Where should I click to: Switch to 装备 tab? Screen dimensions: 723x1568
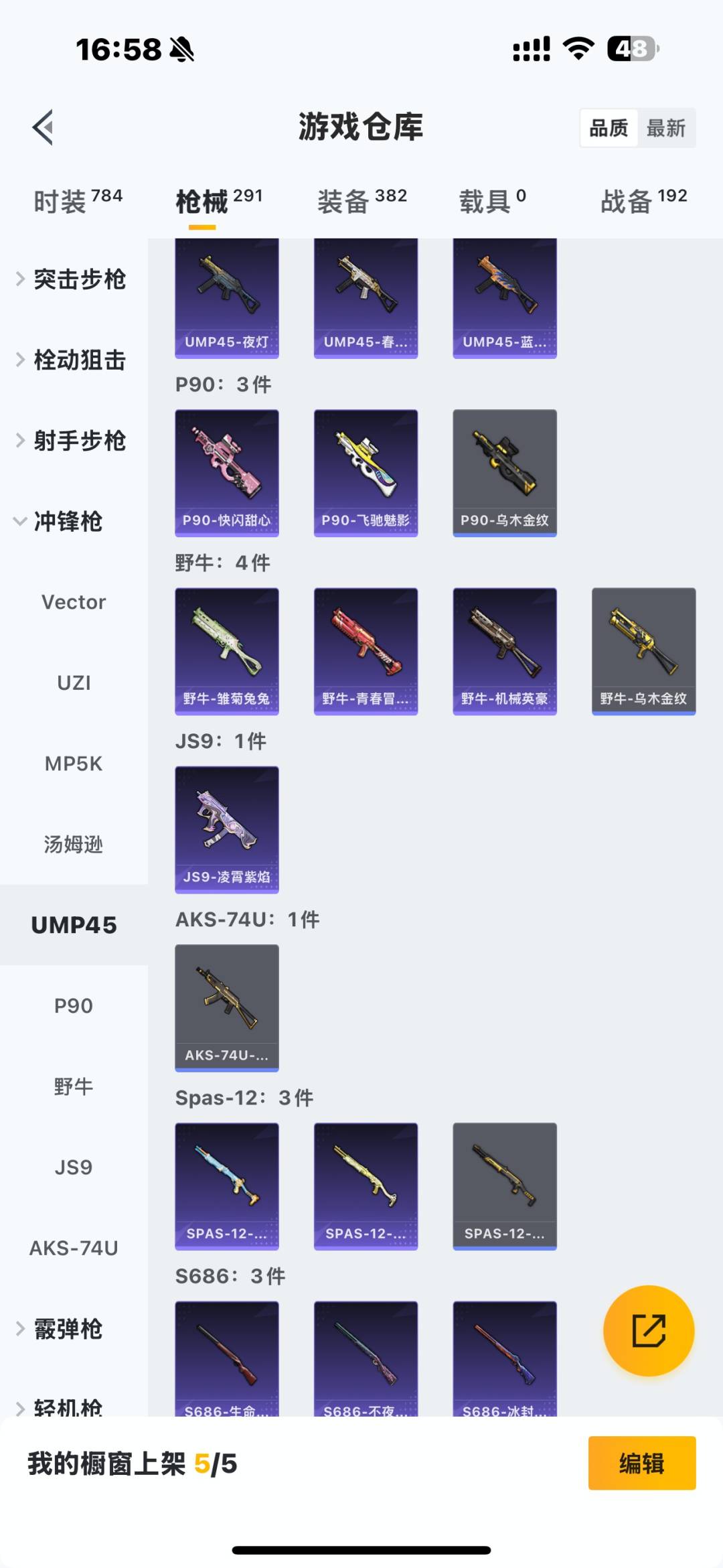[361, 201]
